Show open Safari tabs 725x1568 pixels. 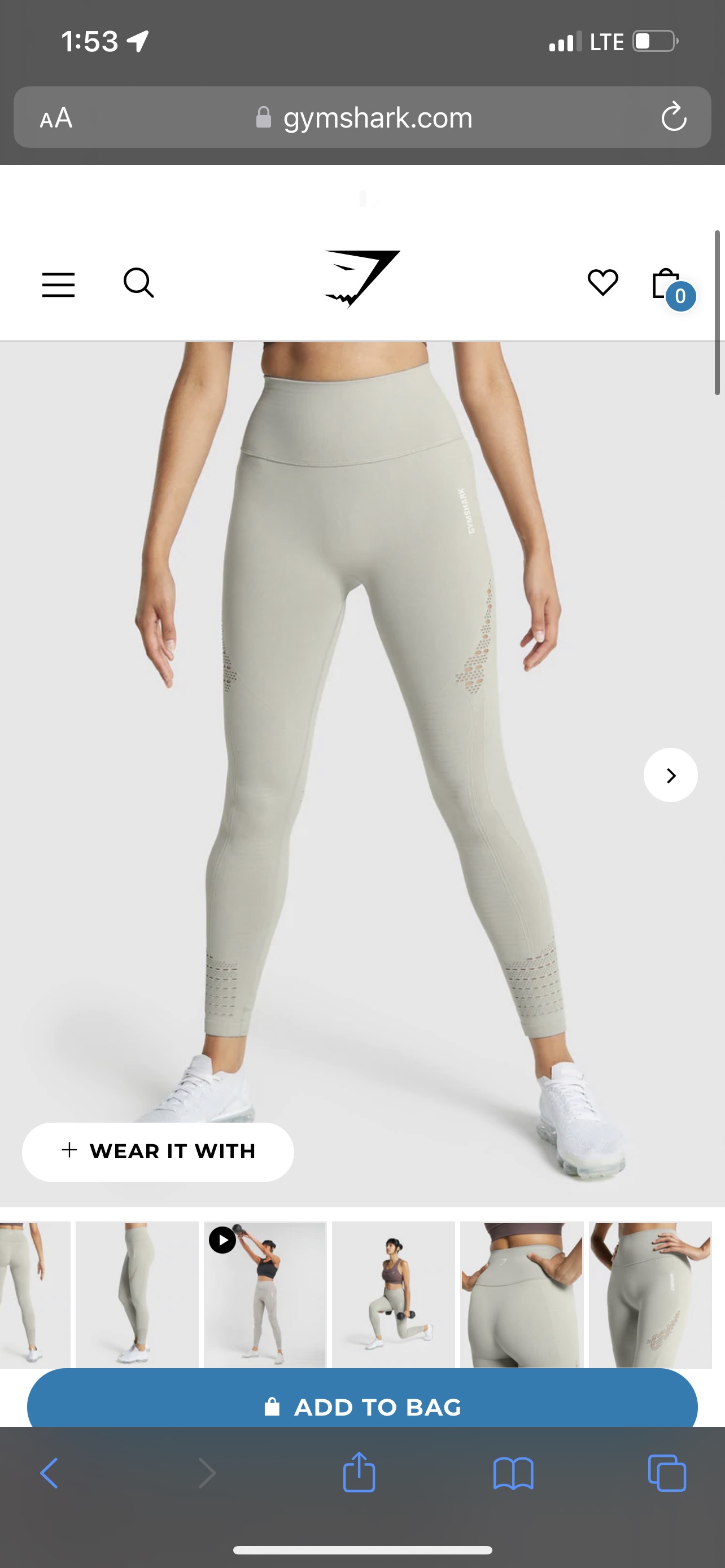667,1474
